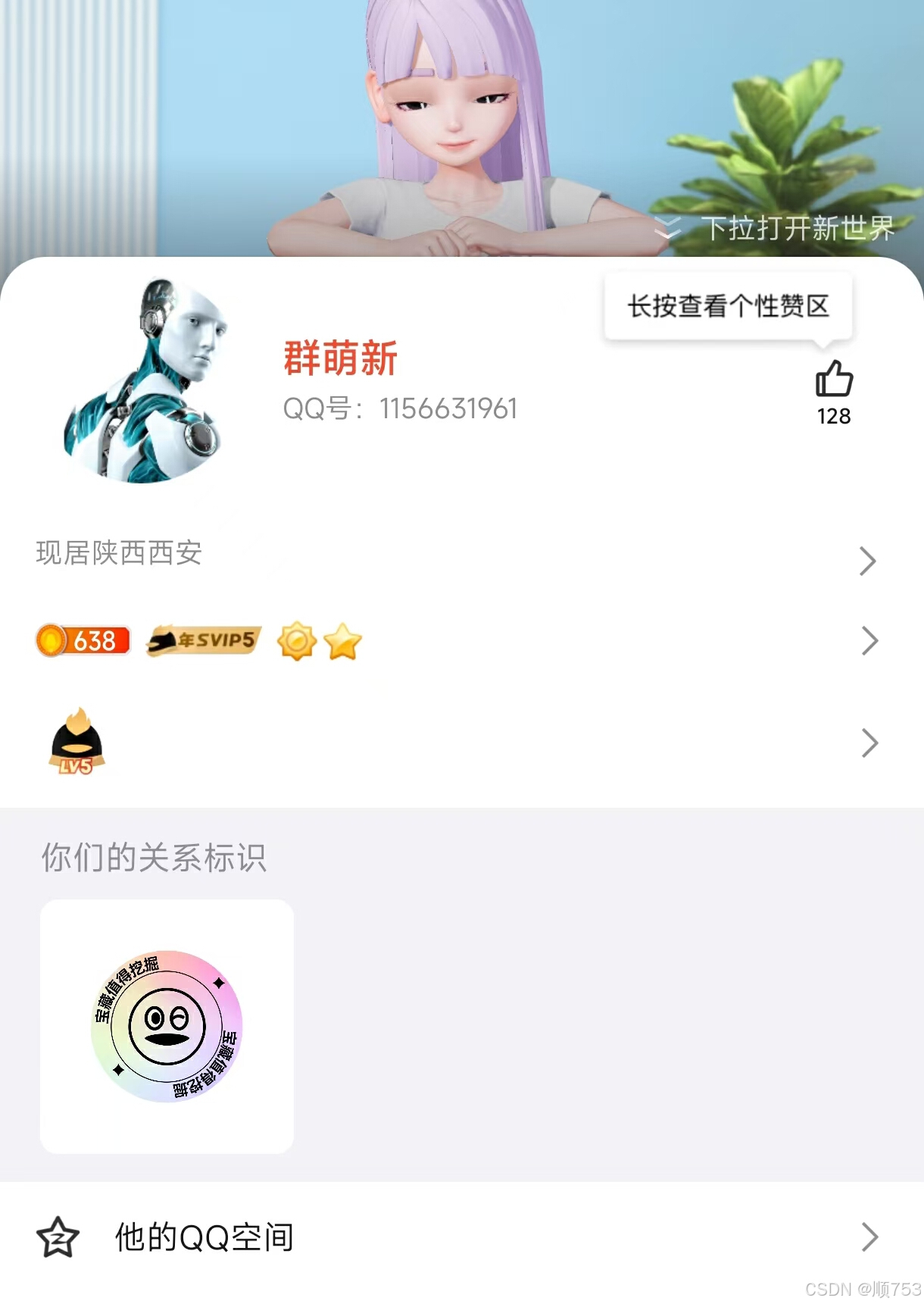The image size is (924, 1304).
Task: Open the LV5 level badge row
Action: (462, 743)
